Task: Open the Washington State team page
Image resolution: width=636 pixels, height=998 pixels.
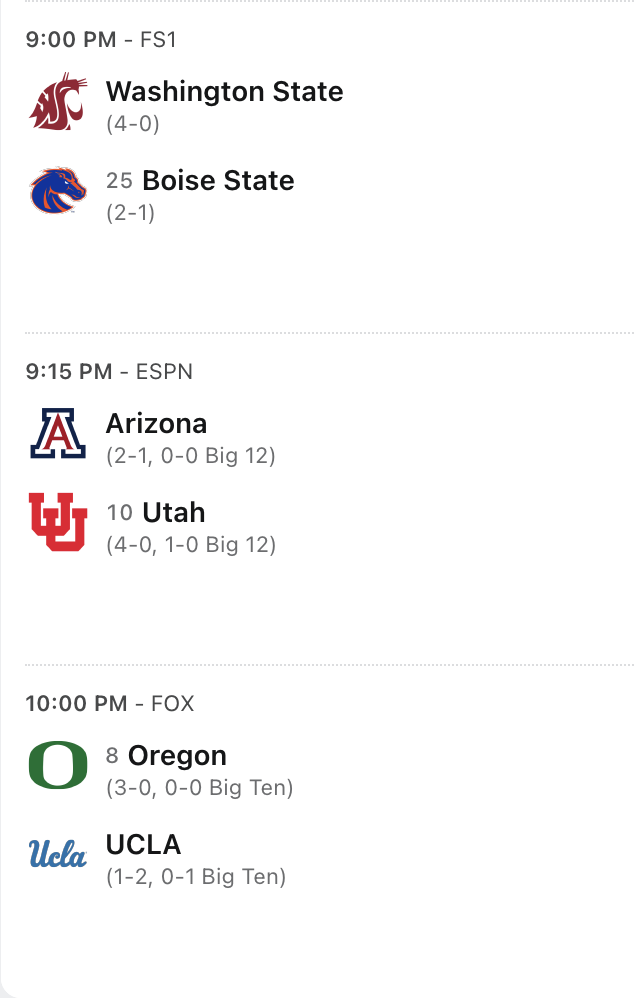Action: pos(224,92)
